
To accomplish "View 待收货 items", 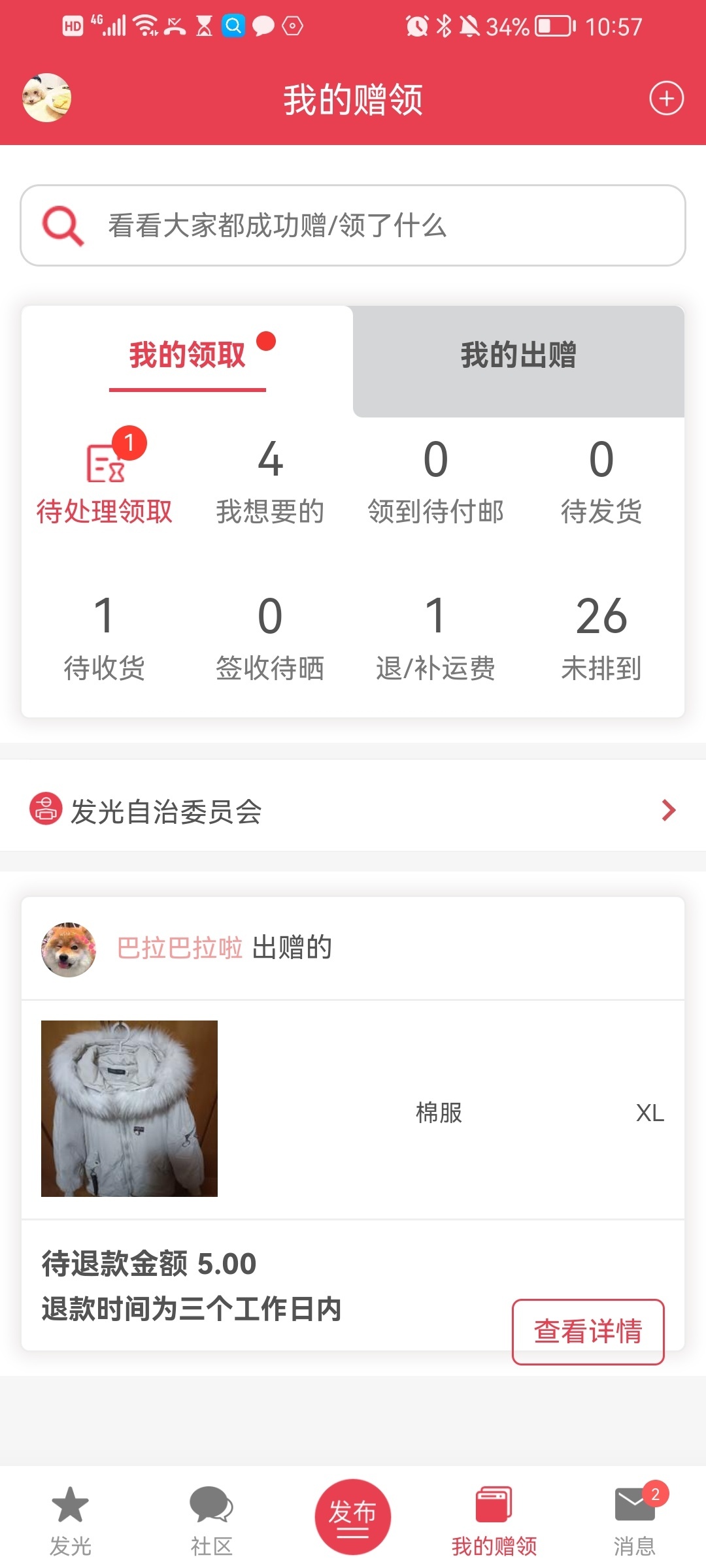I will click(105, 638).
